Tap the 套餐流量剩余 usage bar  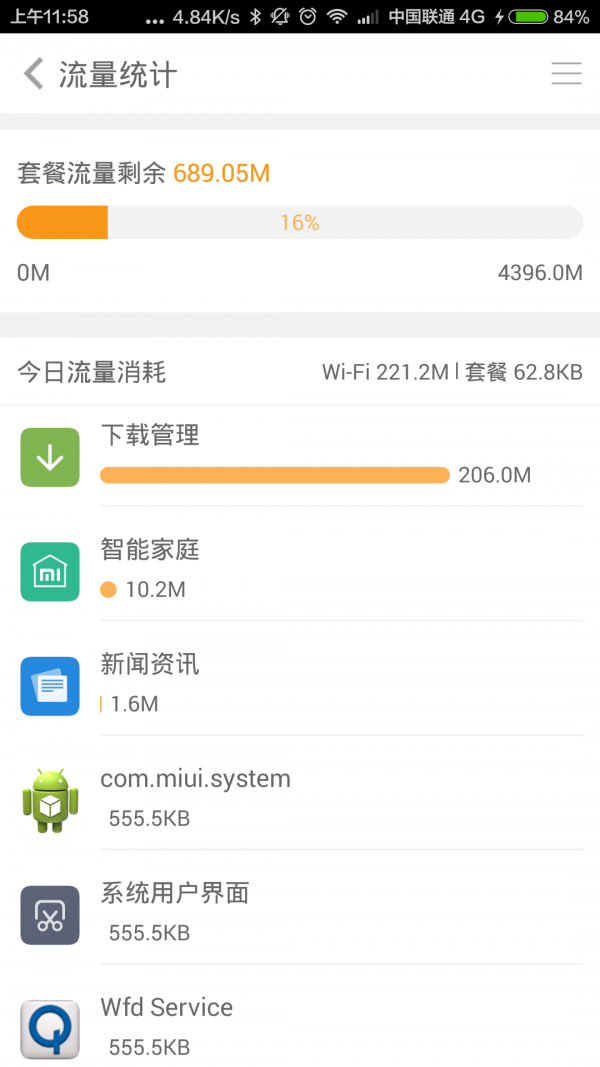point(300,222)
